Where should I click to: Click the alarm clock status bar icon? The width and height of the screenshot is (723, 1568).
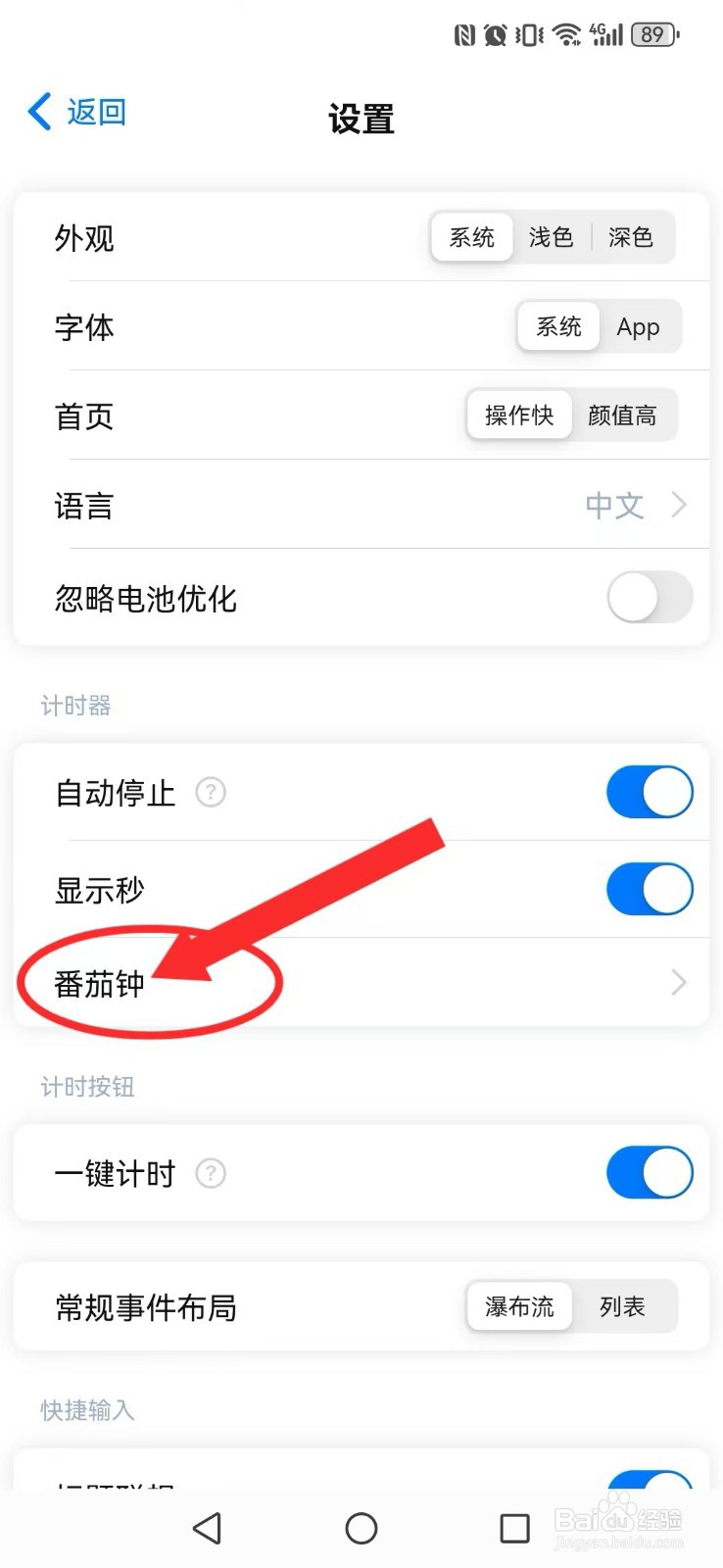point(495,33)
